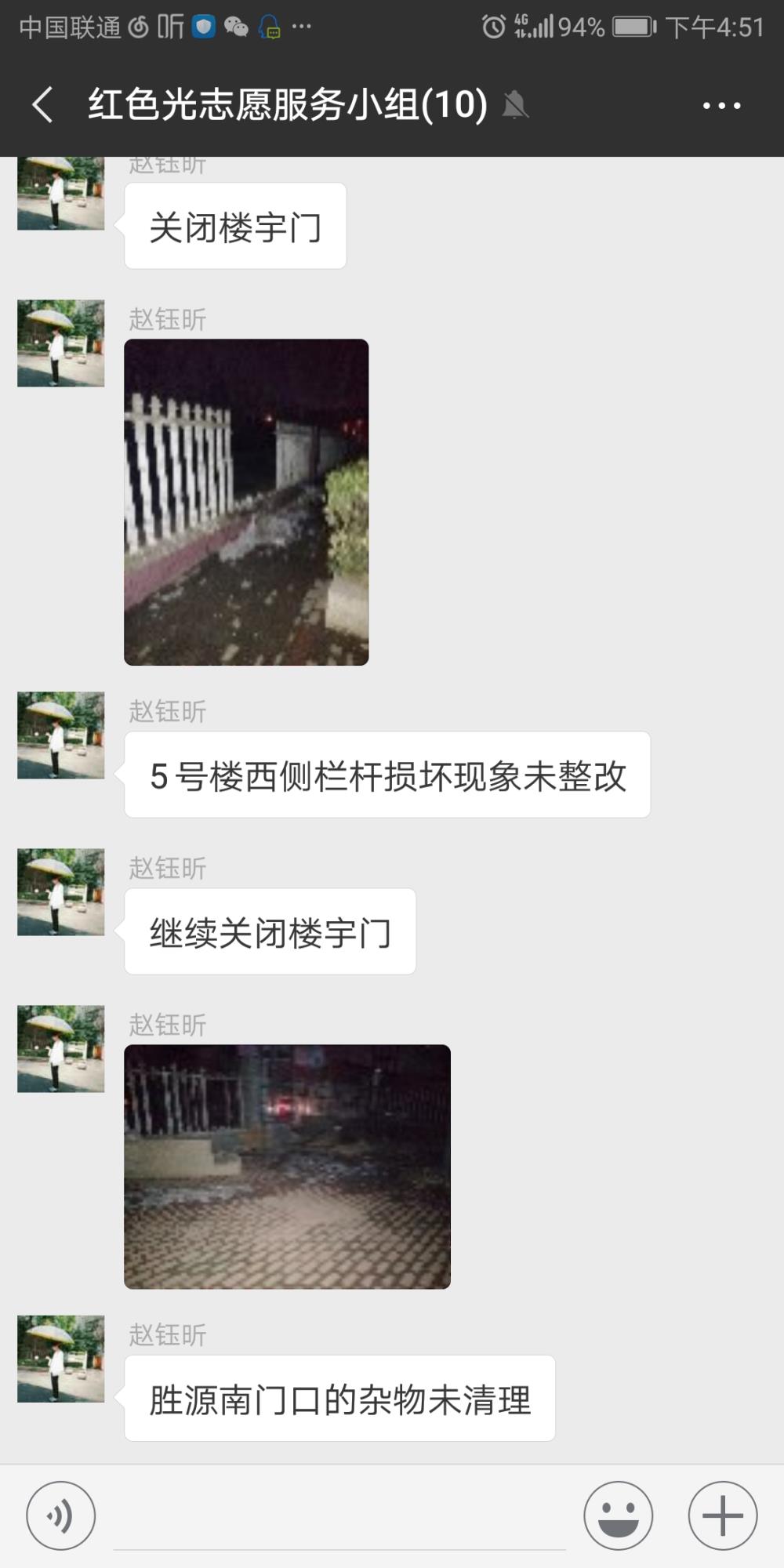Open the white fence night photo
This screenshot has width=784, height=1568.
246,502
